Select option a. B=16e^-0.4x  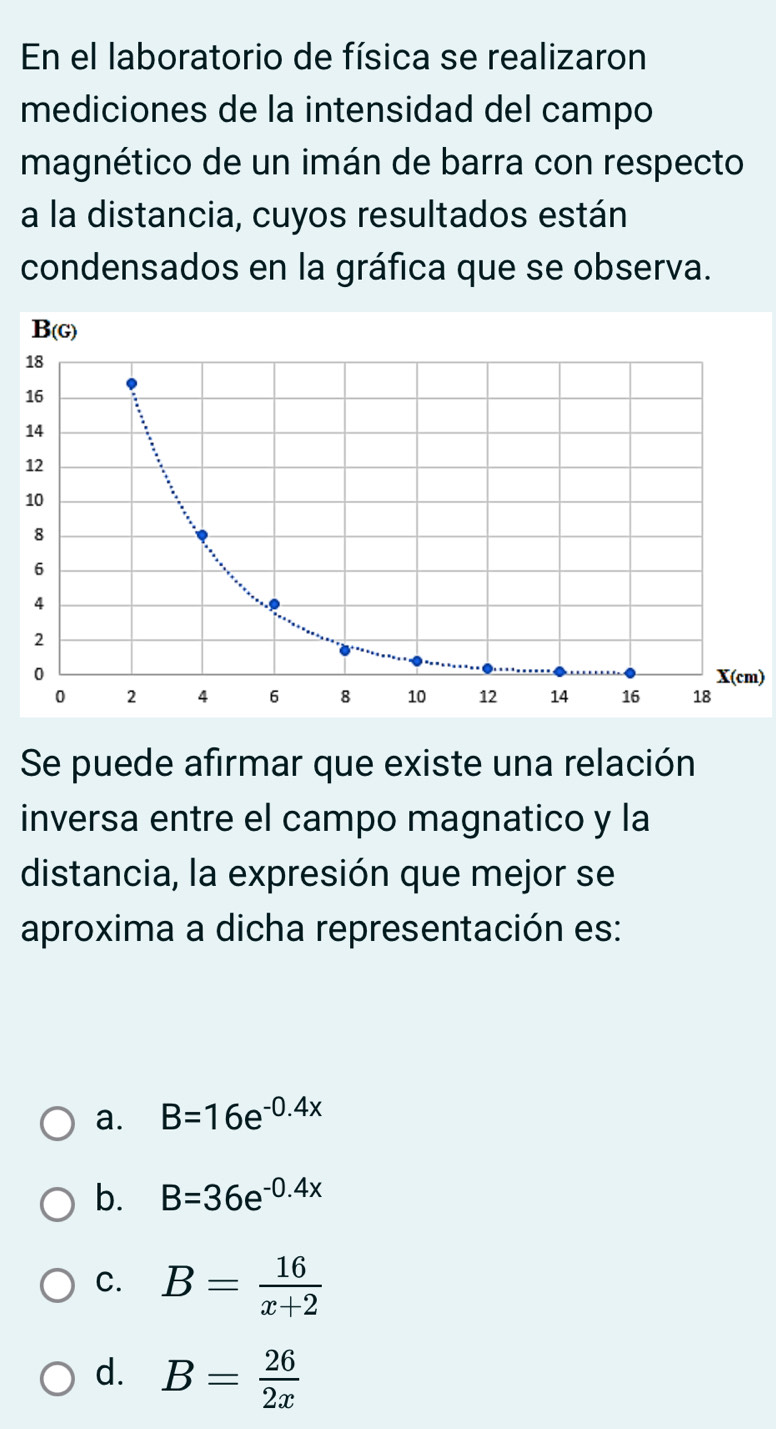tap(59, 1122)
